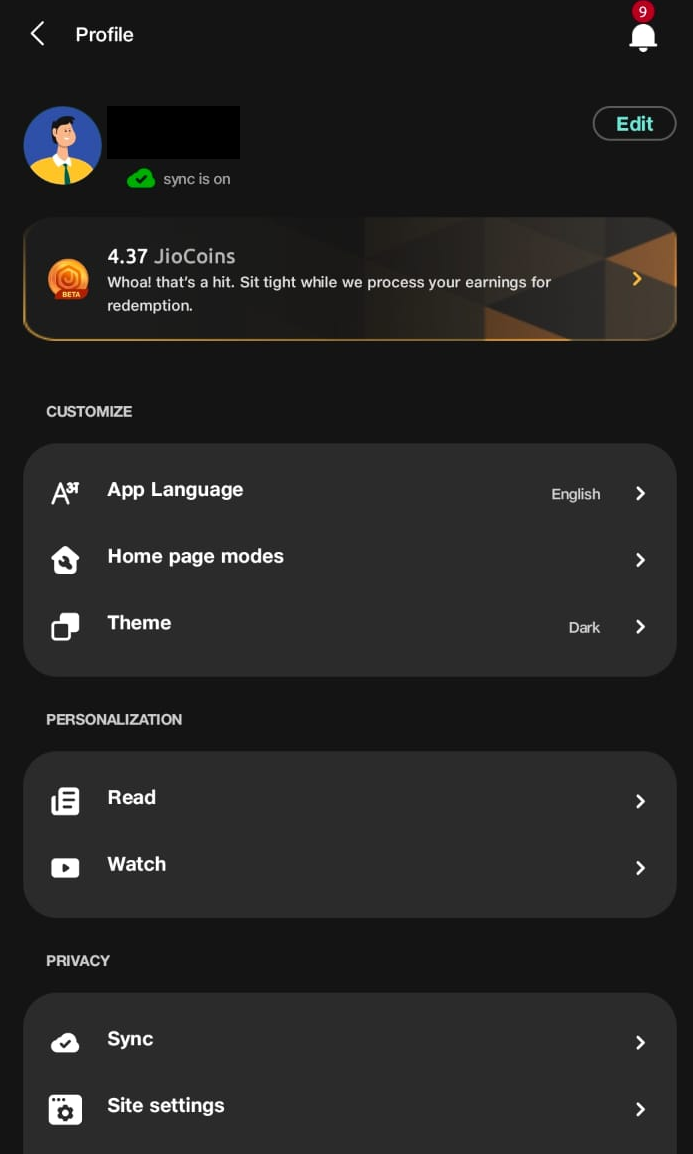Open Home page modes
The width and height of the screenshot is (693, 1154).
pyautogui.click(x=349, y=559)
